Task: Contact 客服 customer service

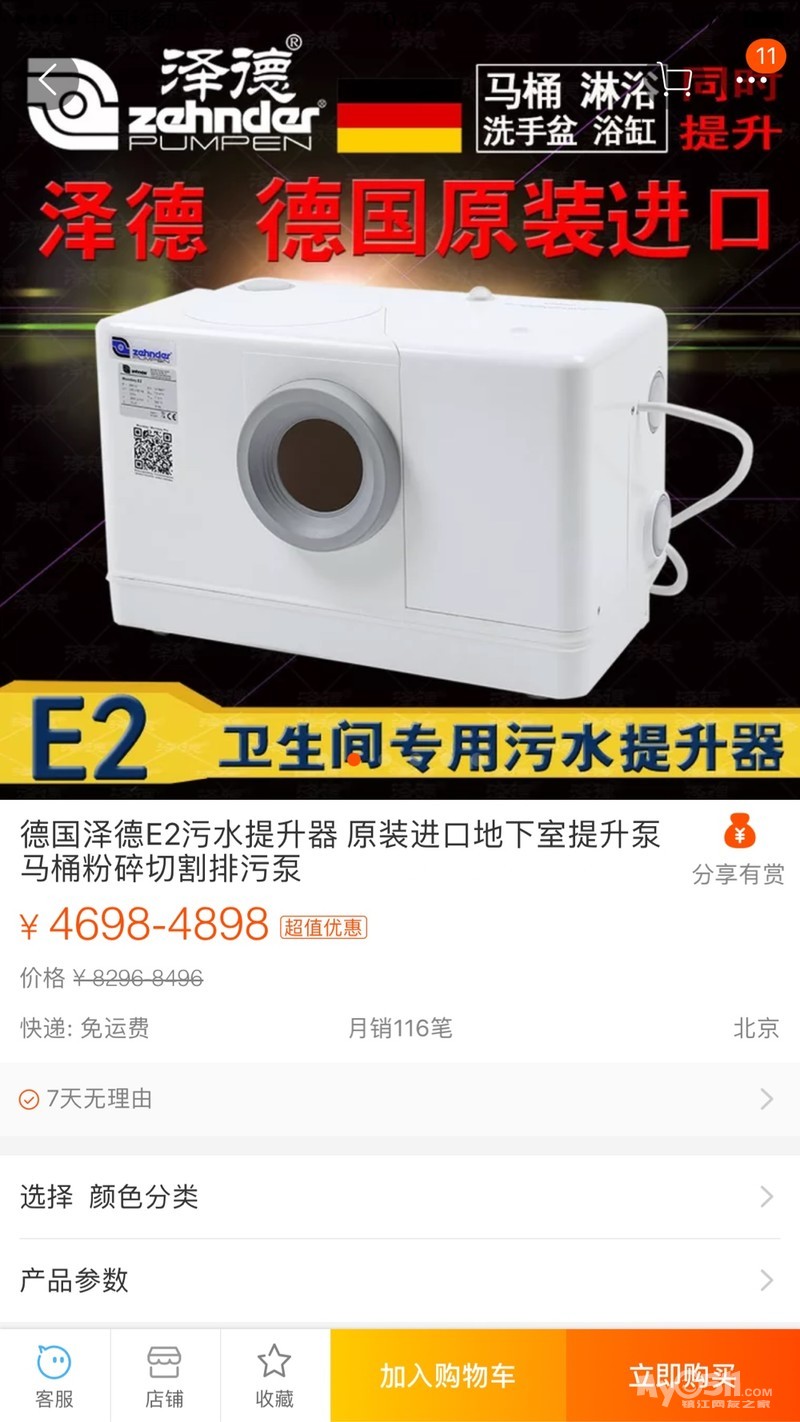Action: (x=55, y=1376)
